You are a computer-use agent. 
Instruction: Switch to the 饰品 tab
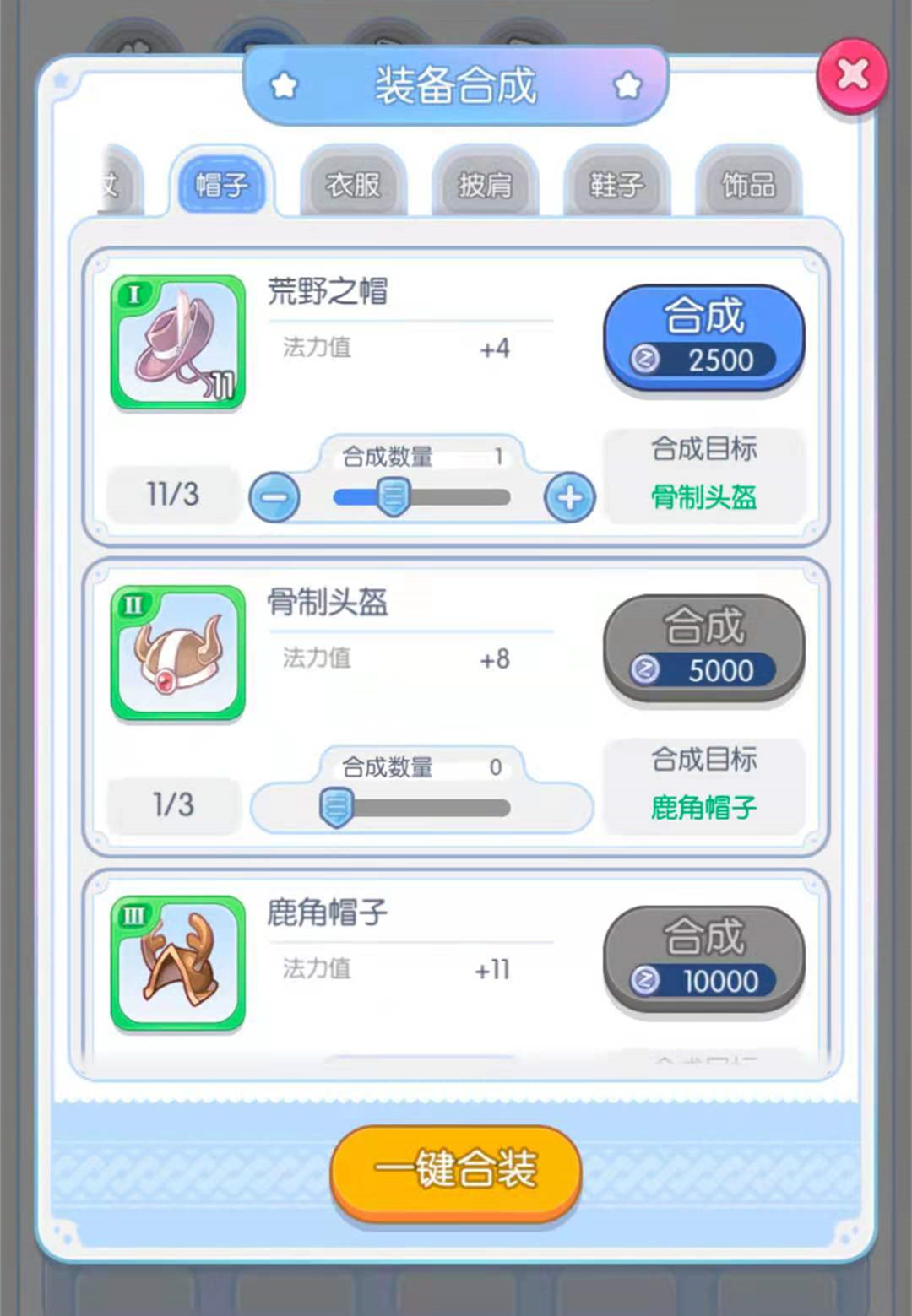point(748,184)
